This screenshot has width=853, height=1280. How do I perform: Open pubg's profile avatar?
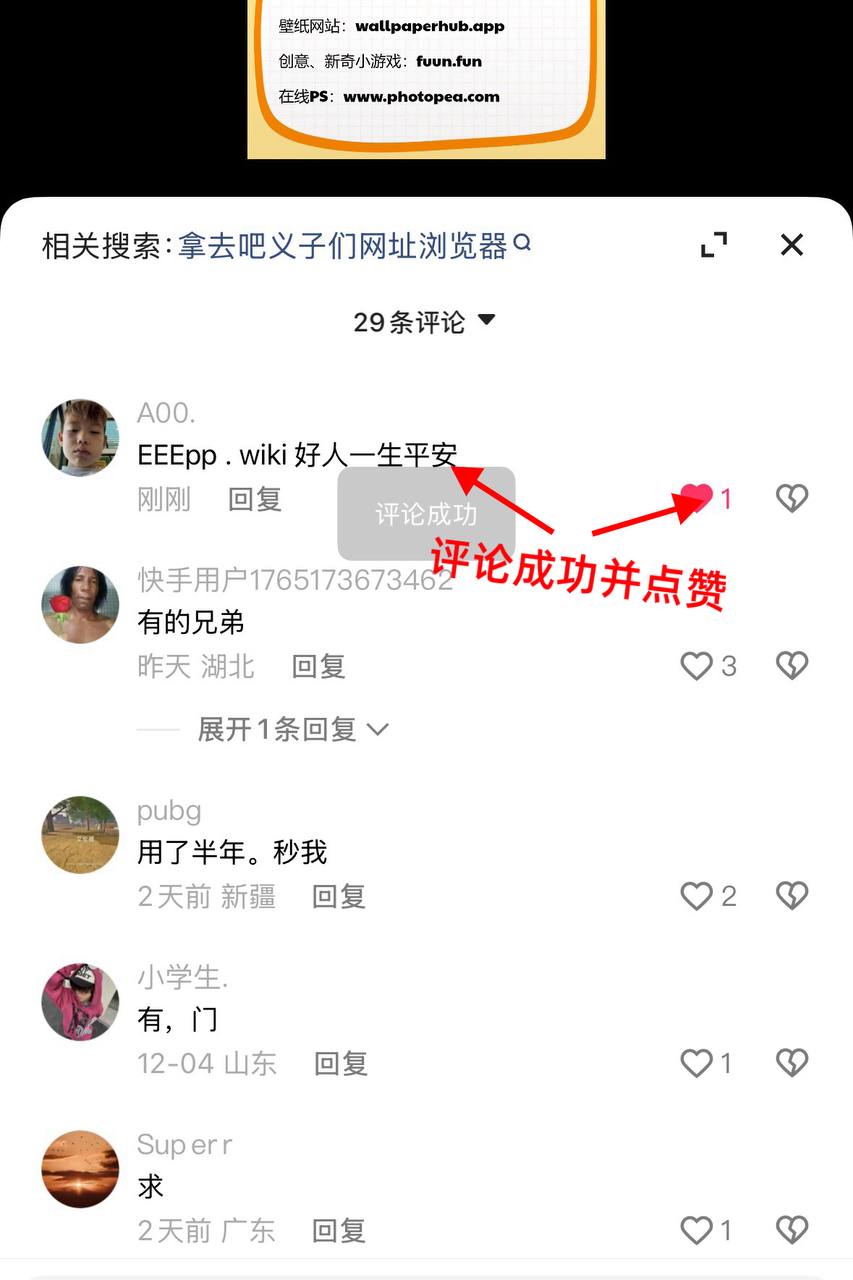click(x=80, y=835)
